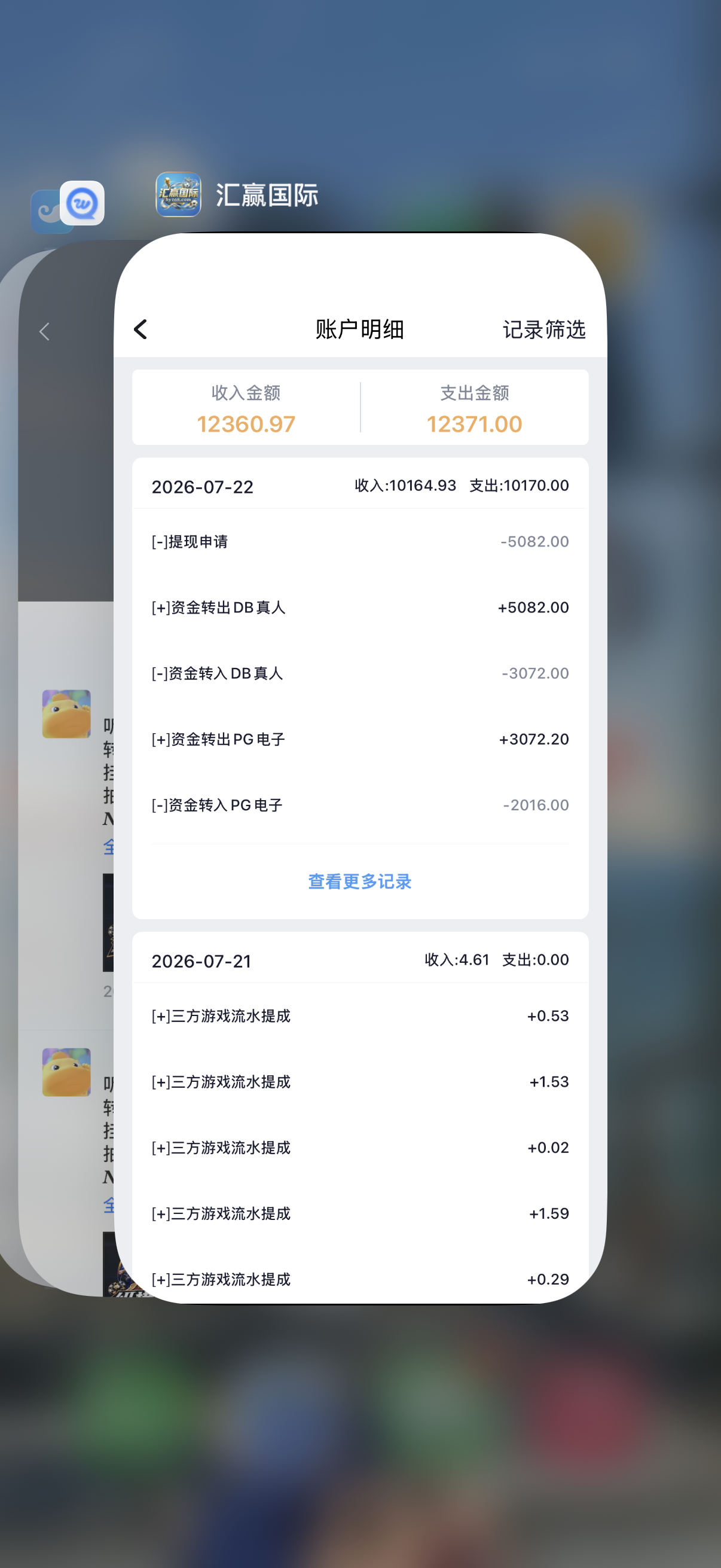721x1568 pixels.
Task: Open the 汇赢国际 app card
Action: click(360, 768)
